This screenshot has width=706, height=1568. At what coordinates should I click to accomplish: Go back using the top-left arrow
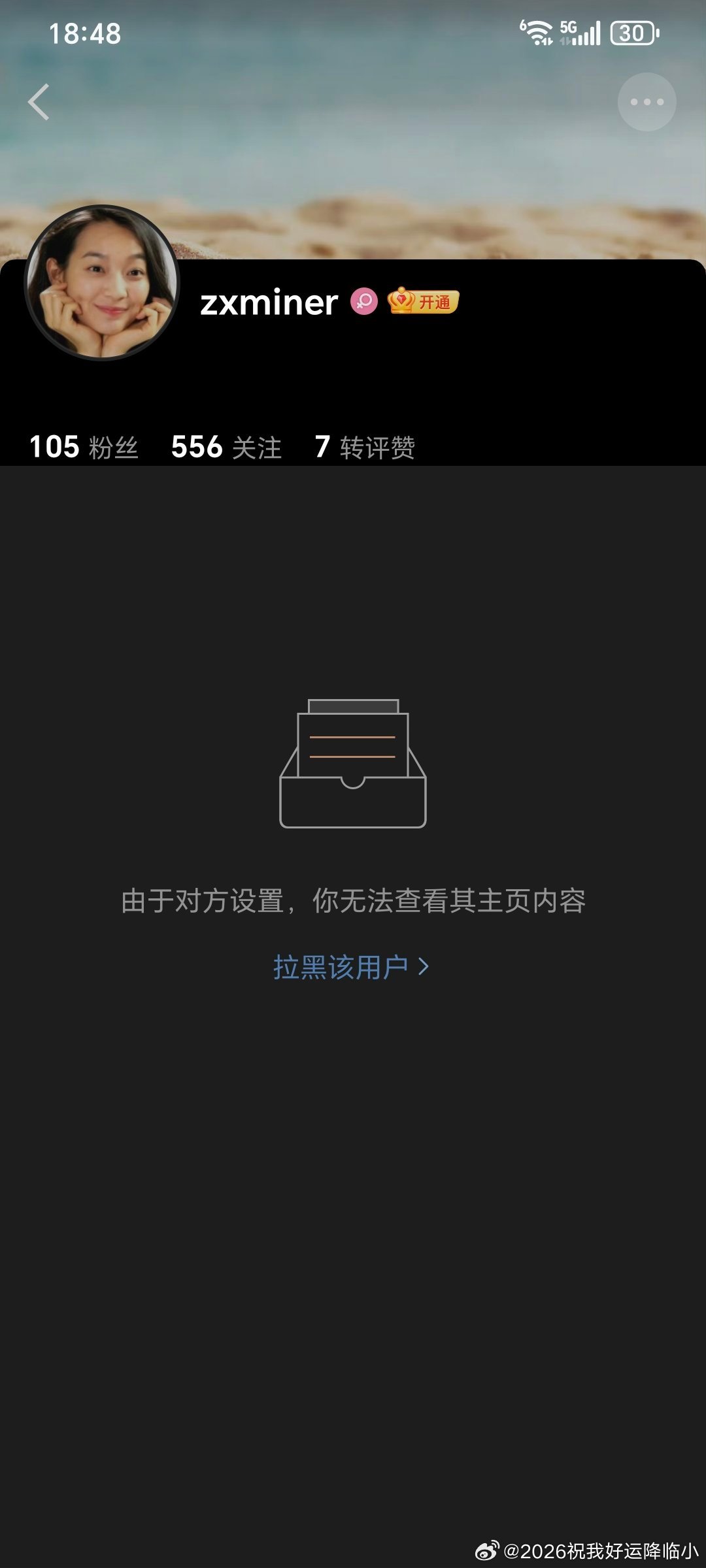[x=39, y=102]
